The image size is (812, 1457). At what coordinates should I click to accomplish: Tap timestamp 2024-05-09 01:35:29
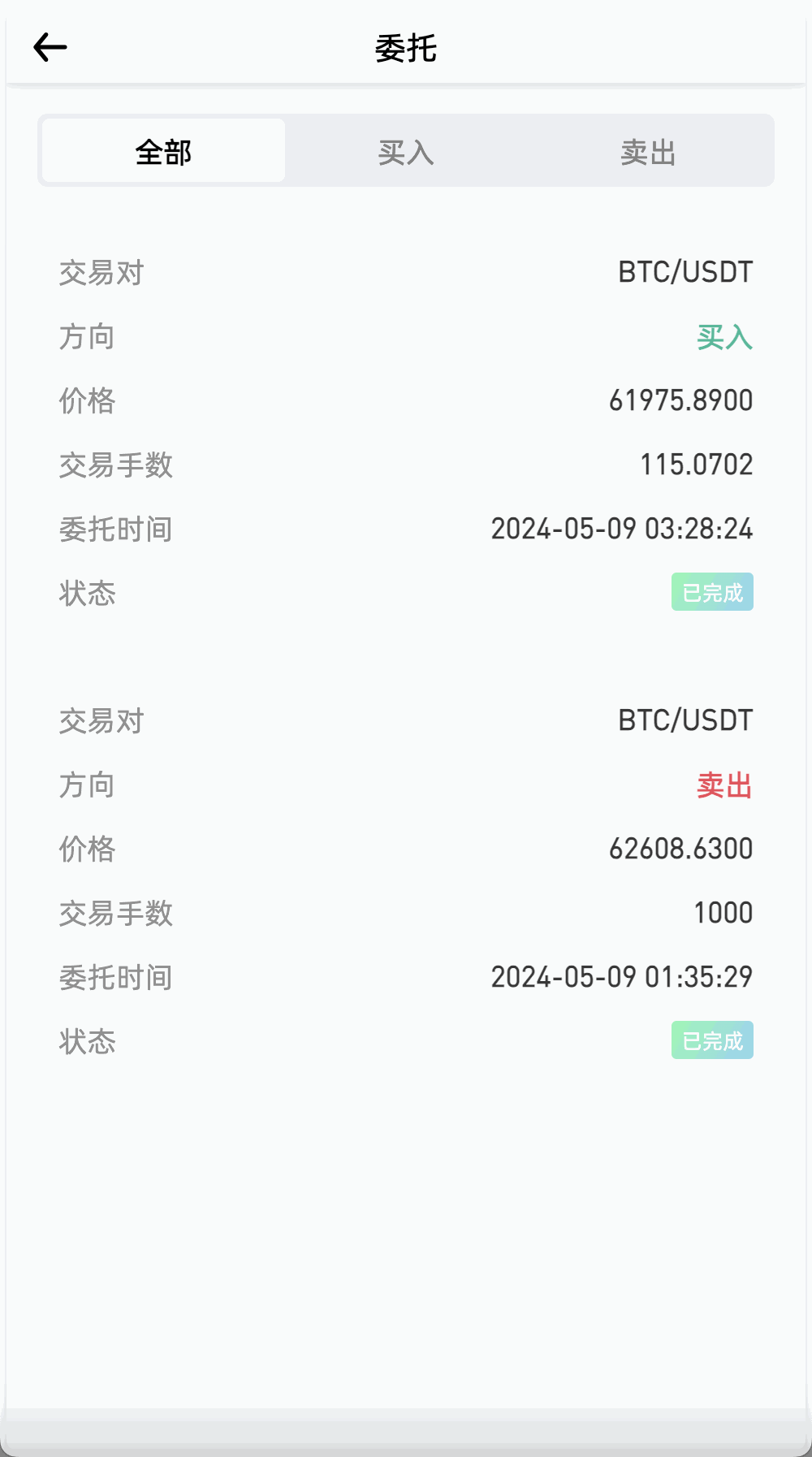pyautogui.click(x=623, y=976)
